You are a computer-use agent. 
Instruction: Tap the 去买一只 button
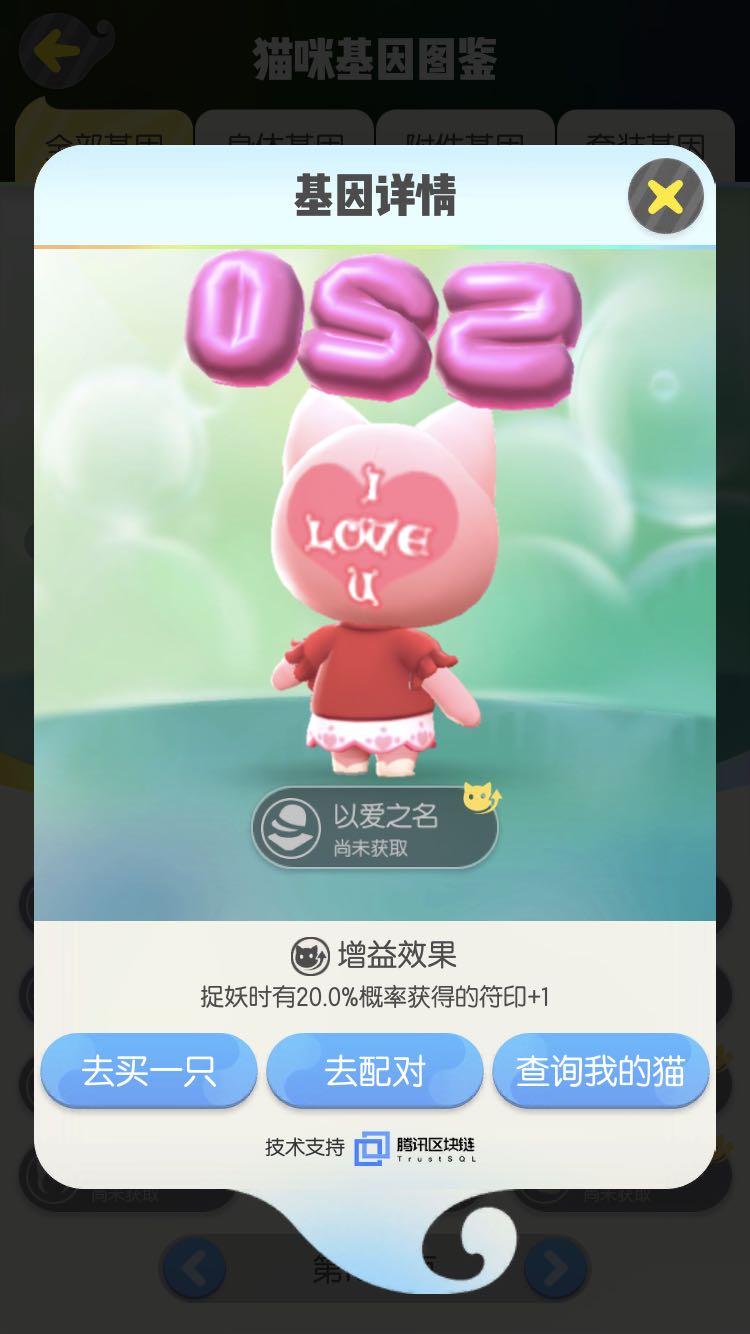[x=149, y=1071]
